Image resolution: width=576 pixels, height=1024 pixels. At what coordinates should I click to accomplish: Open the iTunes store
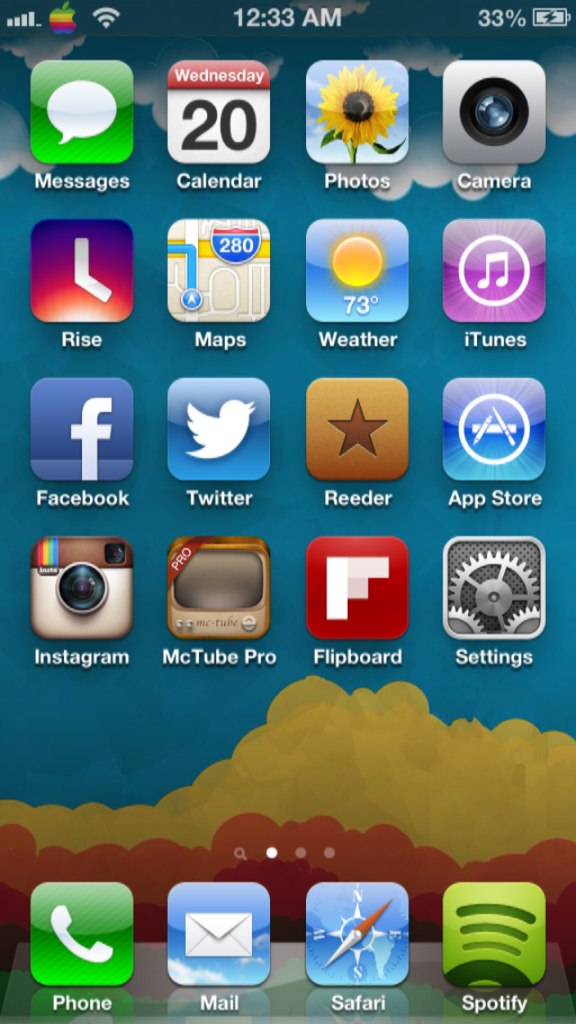(x=494, y=270)
